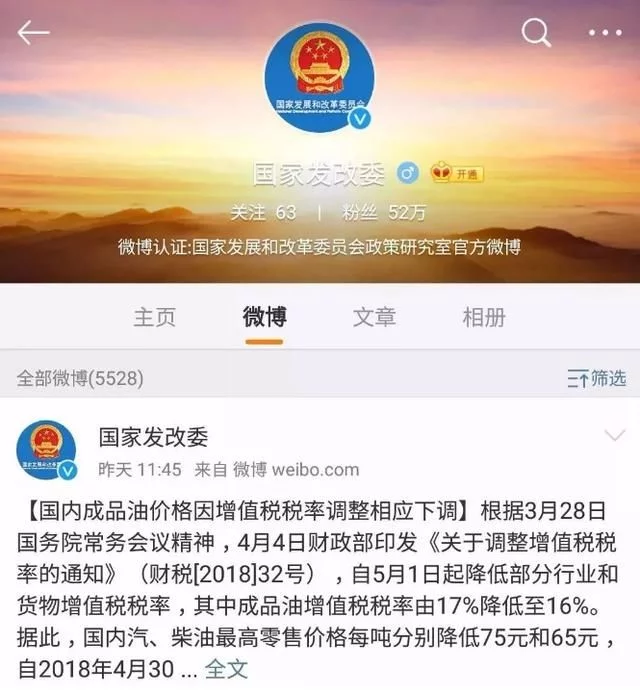The width and height of the screenshot is (640, 694).
Task: Open search on the profile page
Action: [x=536, y=33]
